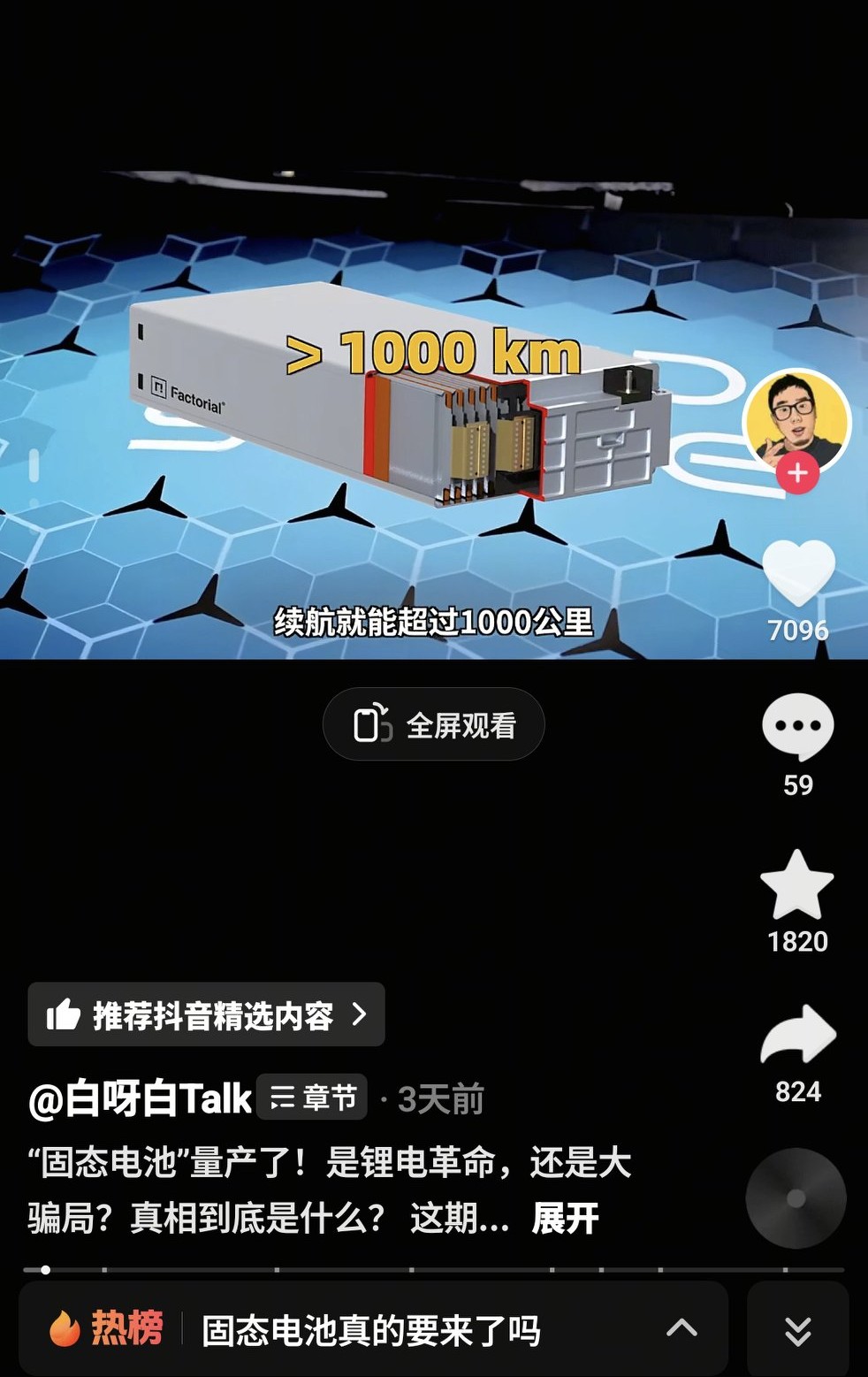Like this video with the heart
Image resolution: width=868 pixels, height=1377 pixels.
798,573
